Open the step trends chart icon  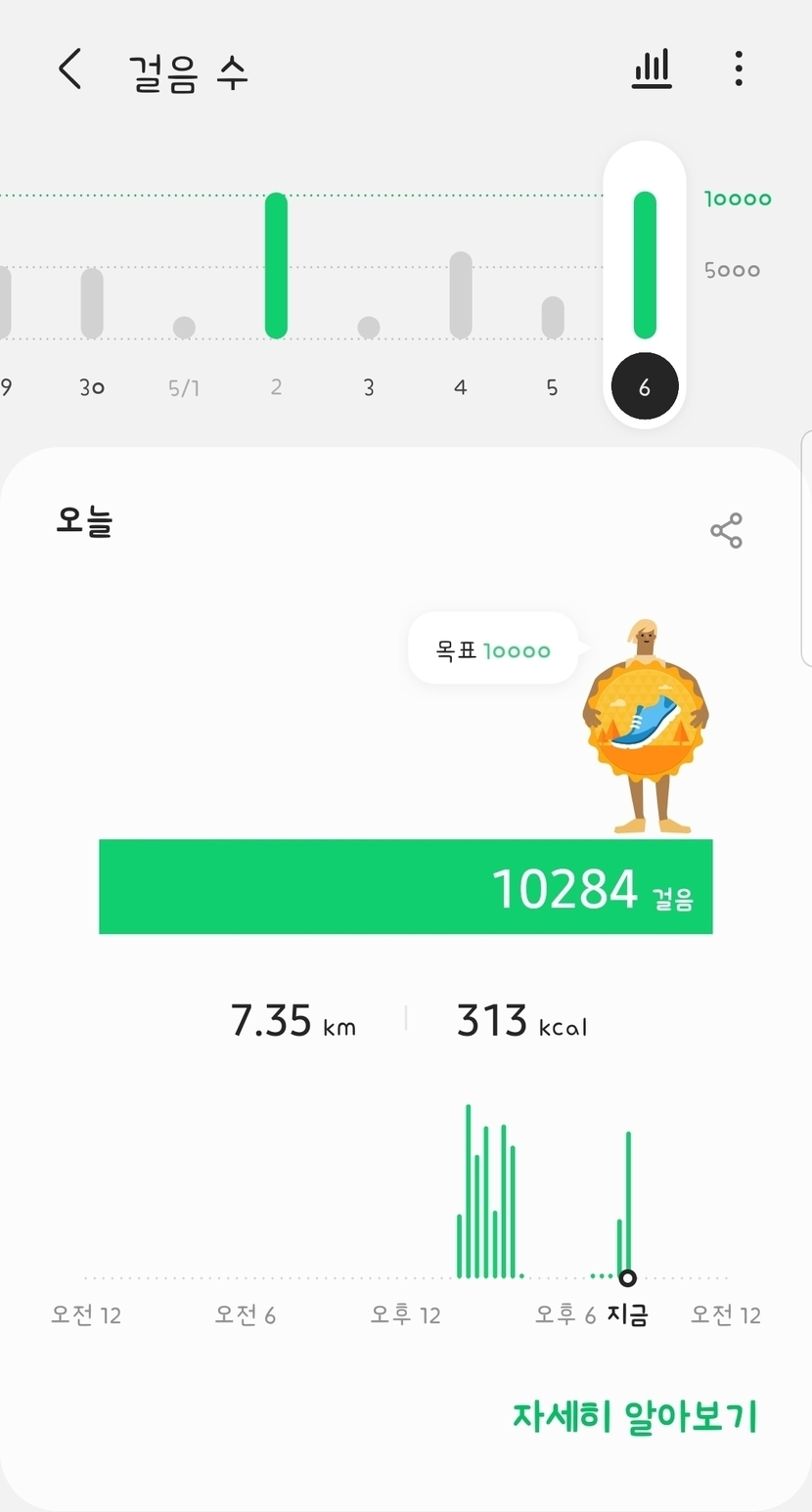pyautogui.click(x=652, y=69)
